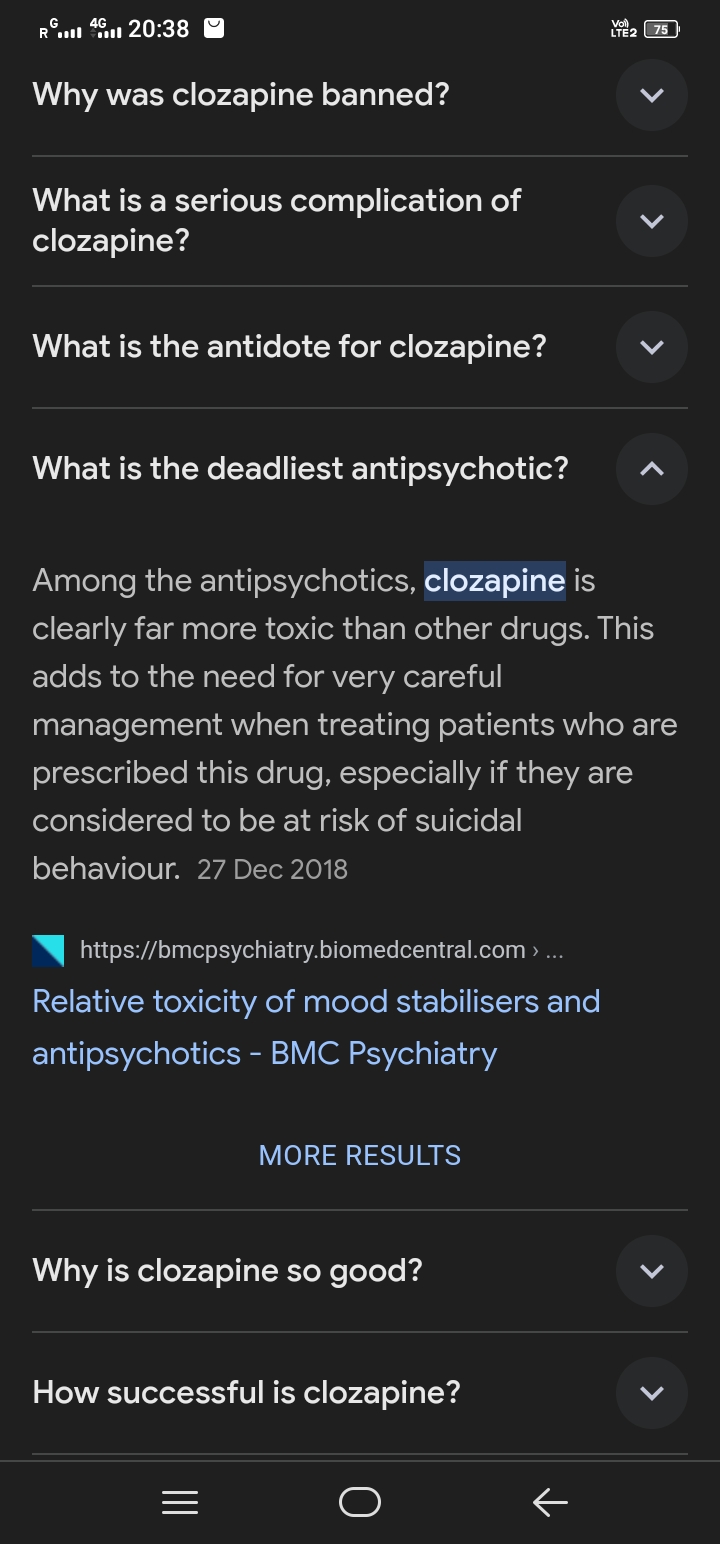Viewport: 720px width, 1544px height.
Task: Tap MORE RESULTS under the answer
Action: tap(360, 1155)
